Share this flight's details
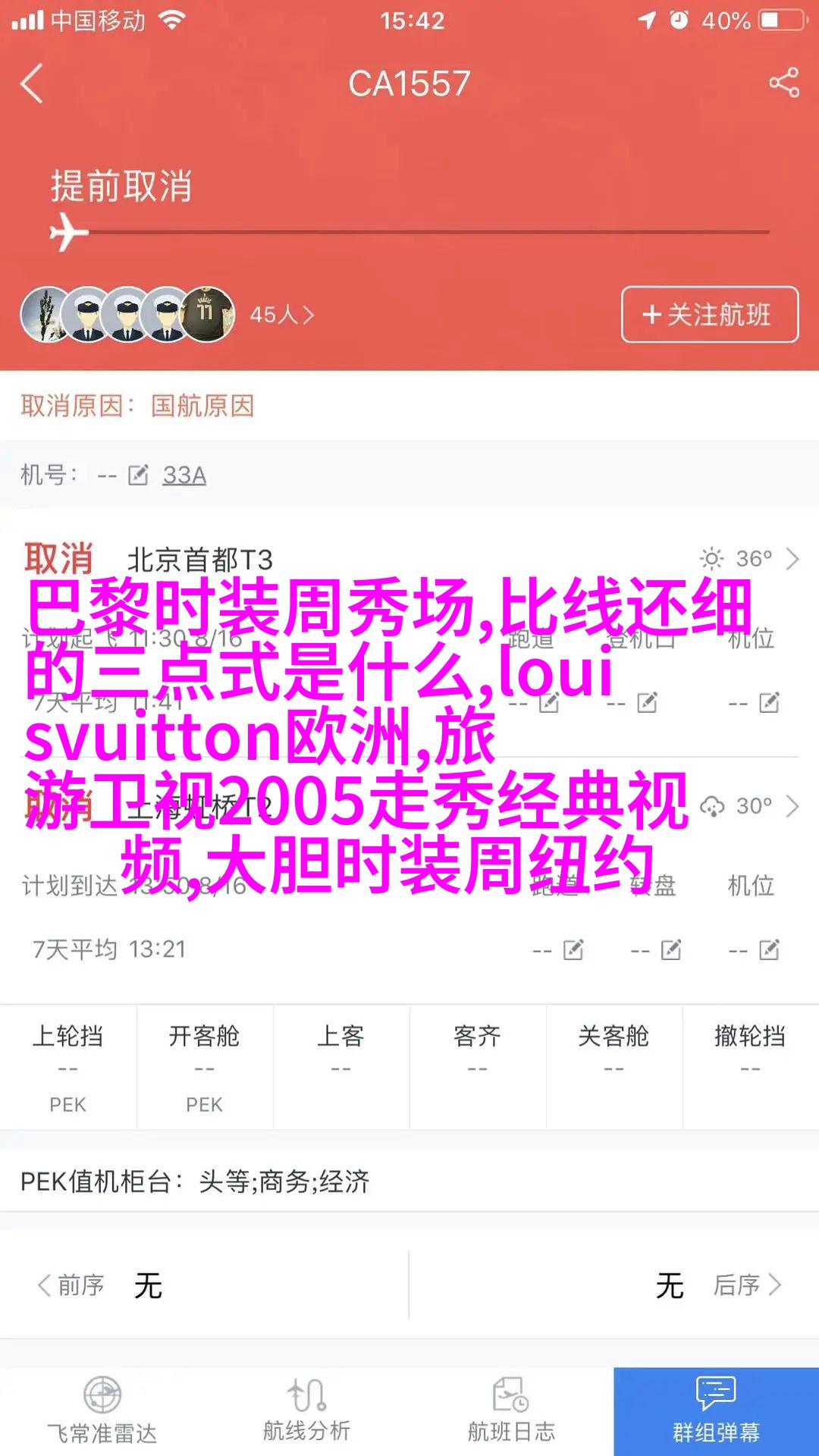Image resolution: width=819 pixels, height=1456 pixels. pyautogui.click(x=784, y=83)
